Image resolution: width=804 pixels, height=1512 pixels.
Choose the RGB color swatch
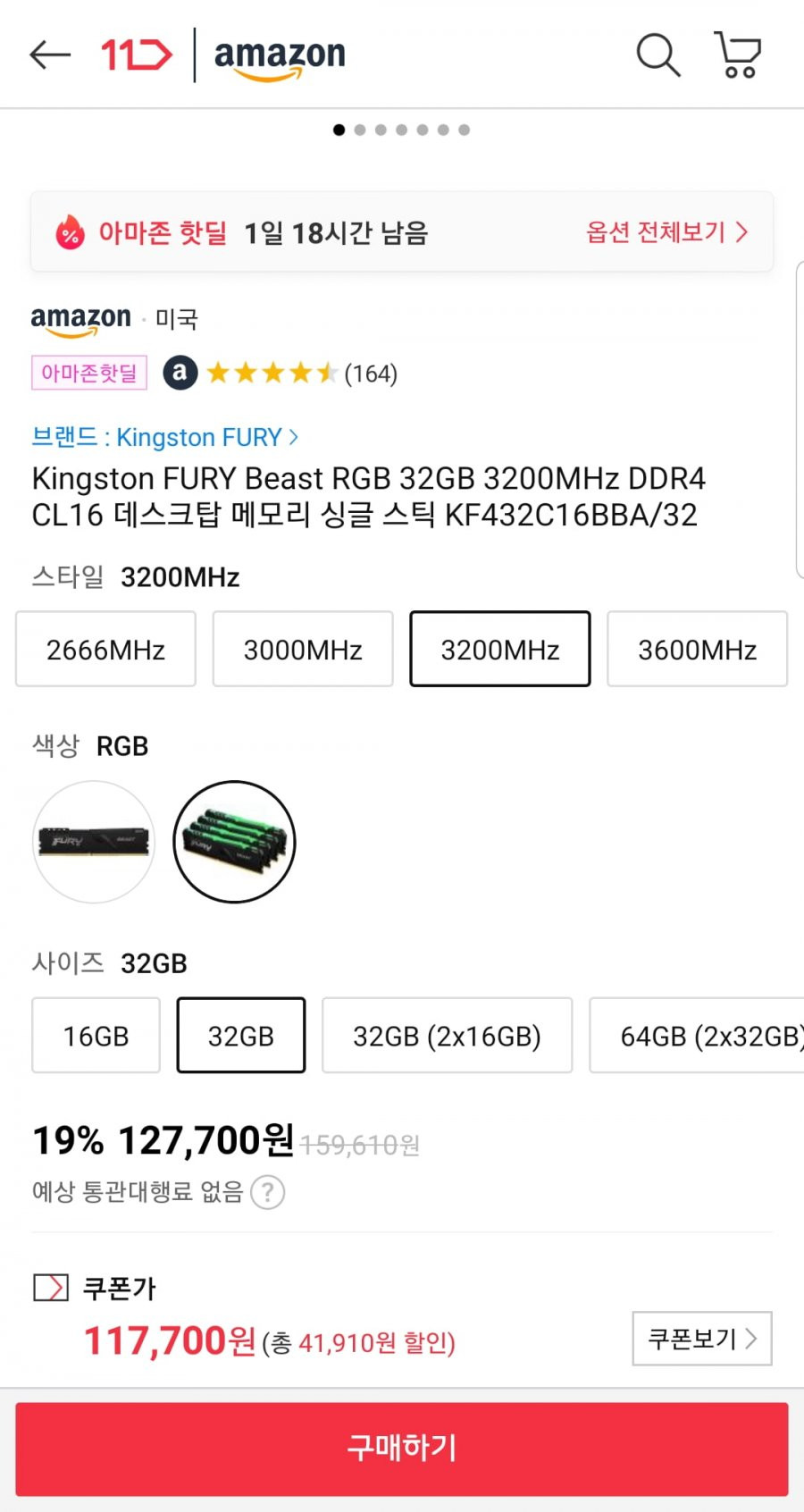coord(234,842)
